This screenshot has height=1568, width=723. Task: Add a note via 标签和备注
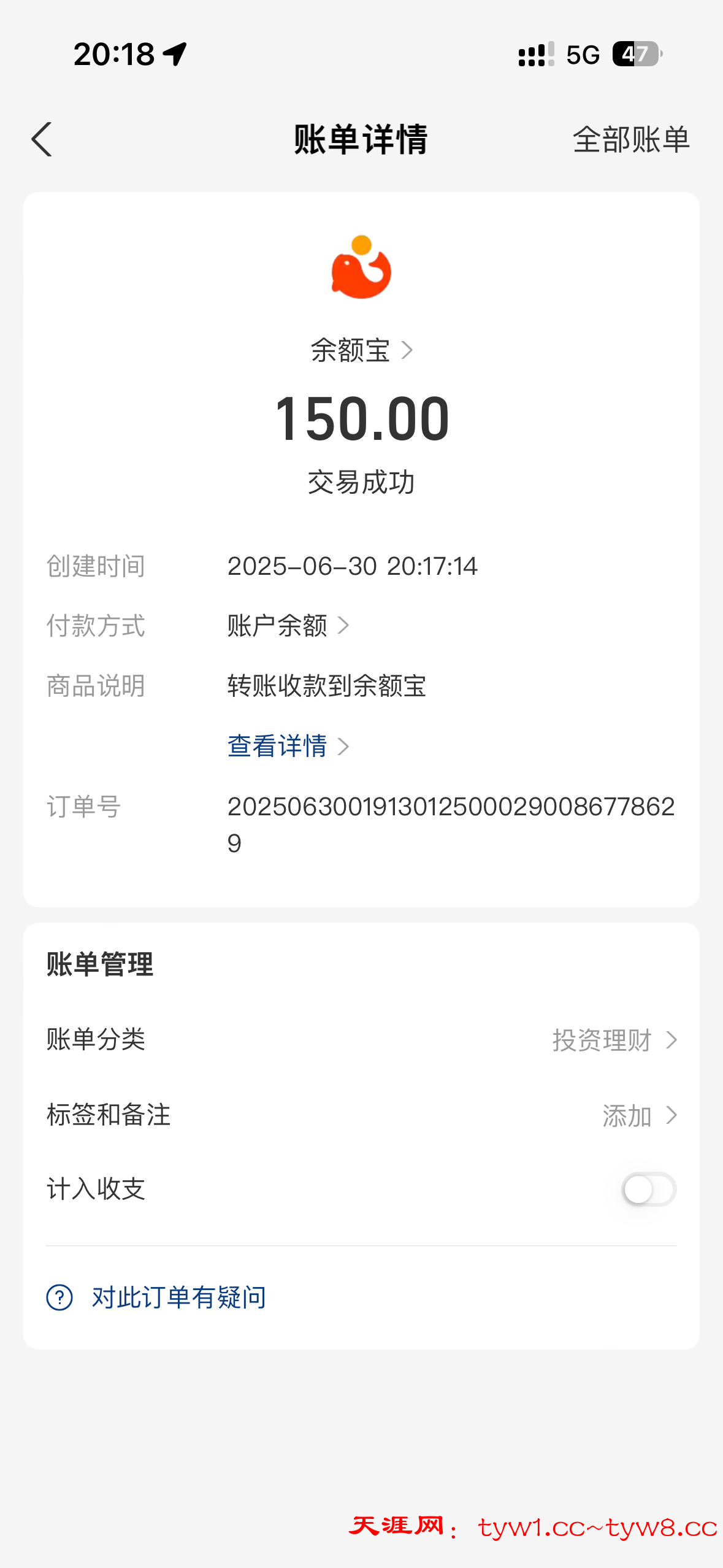point(638,1115)
